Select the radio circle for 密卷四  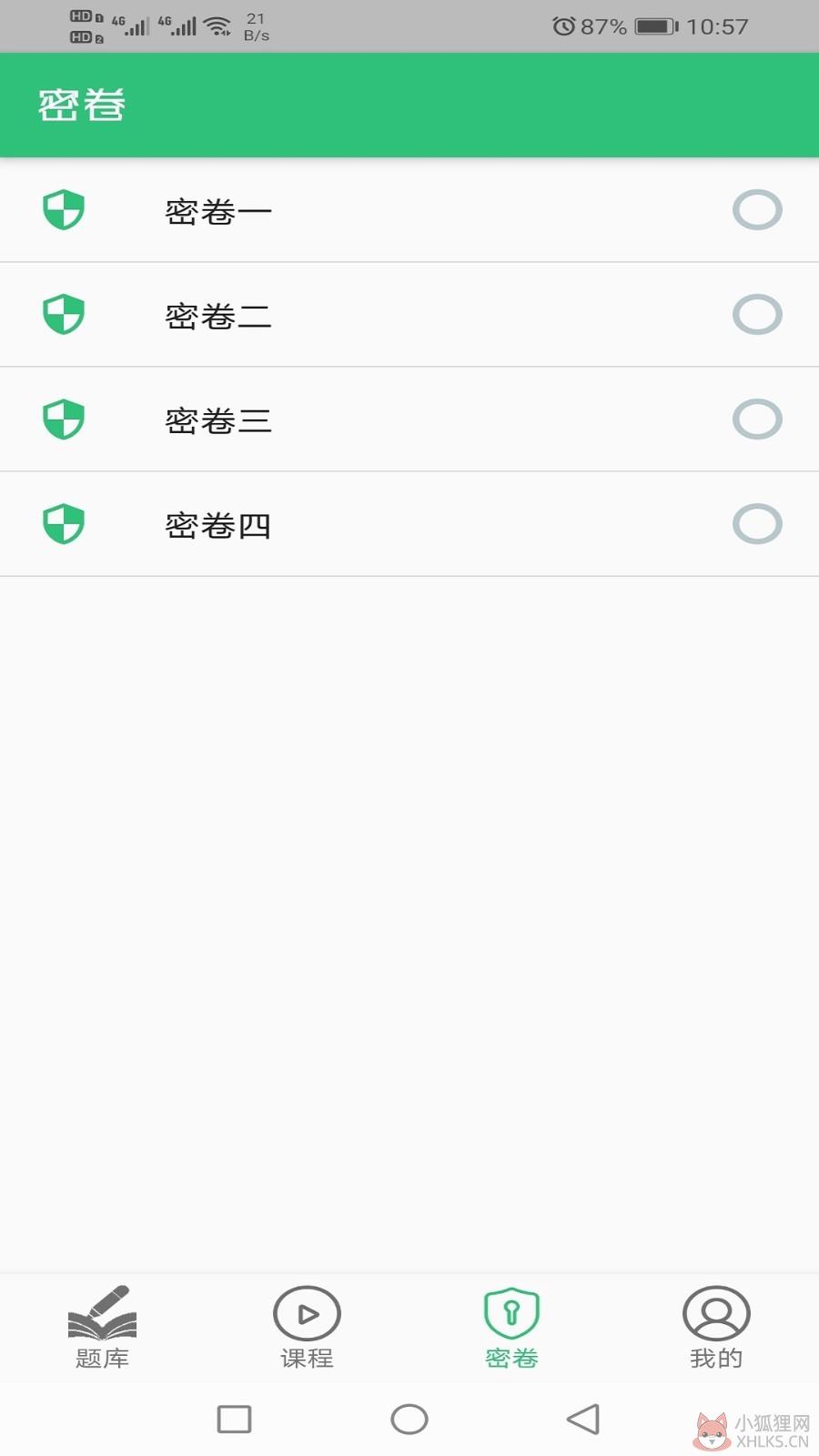(757, 524)
